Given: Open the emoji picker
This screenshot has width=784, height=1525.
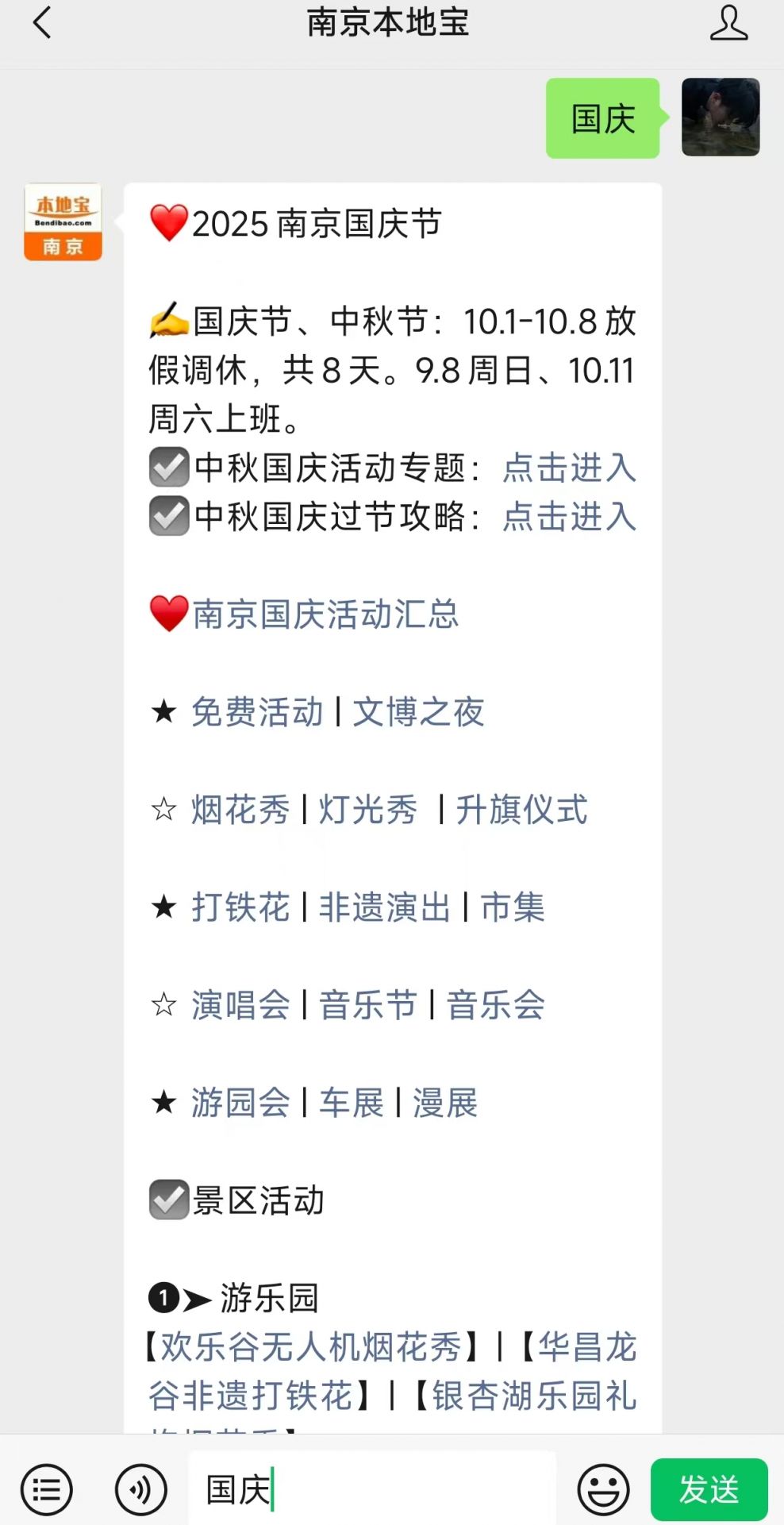Looking at the screenshot, I should (603, 1489).
